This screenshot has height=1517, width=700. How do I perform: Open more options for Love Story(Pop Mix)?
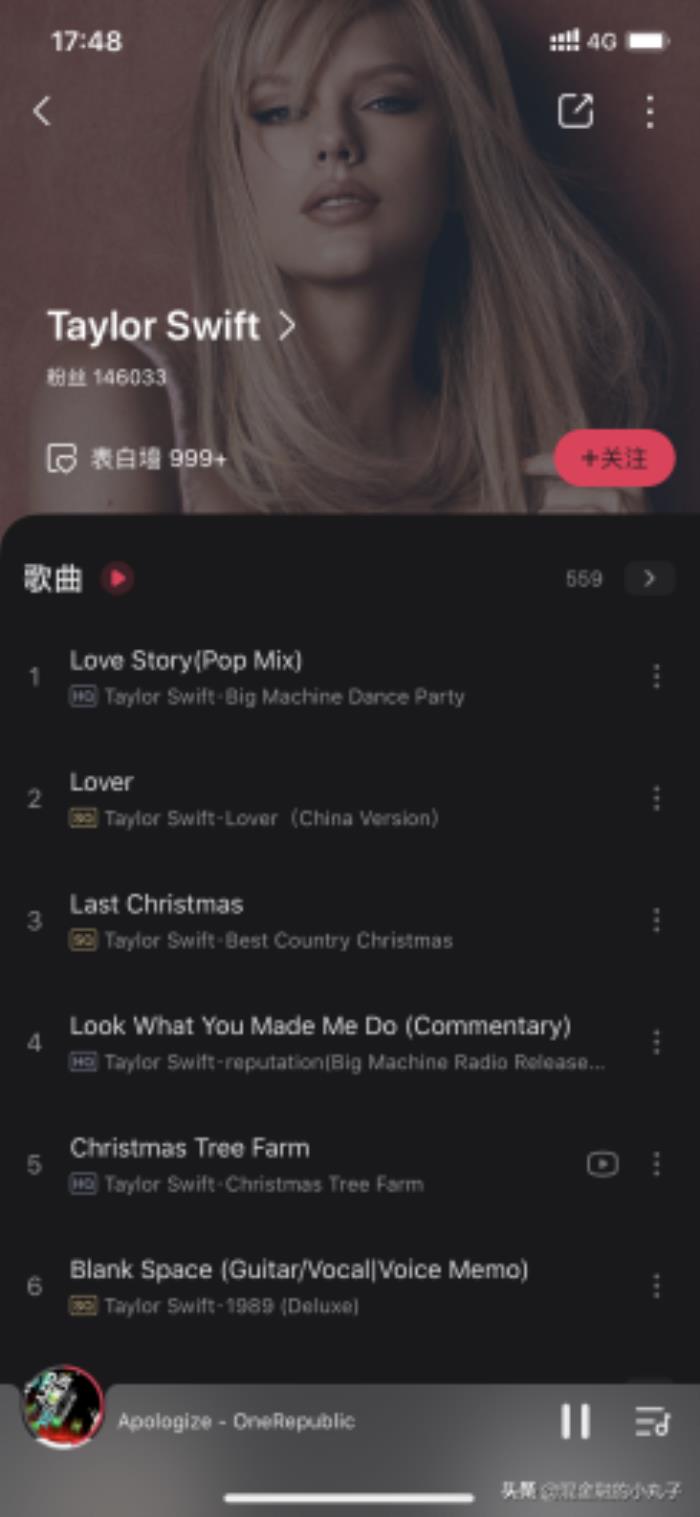click(x=656, y=677)
